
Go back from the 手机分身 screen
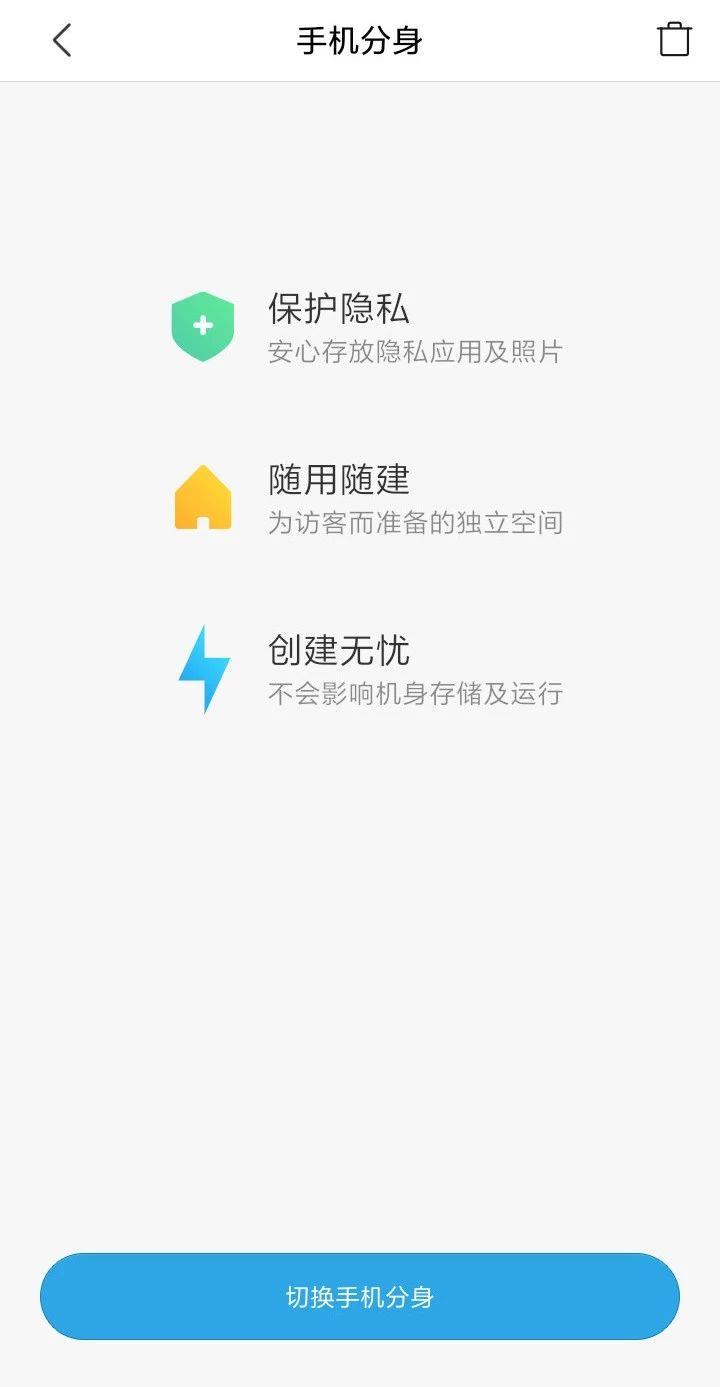point(62,40)
